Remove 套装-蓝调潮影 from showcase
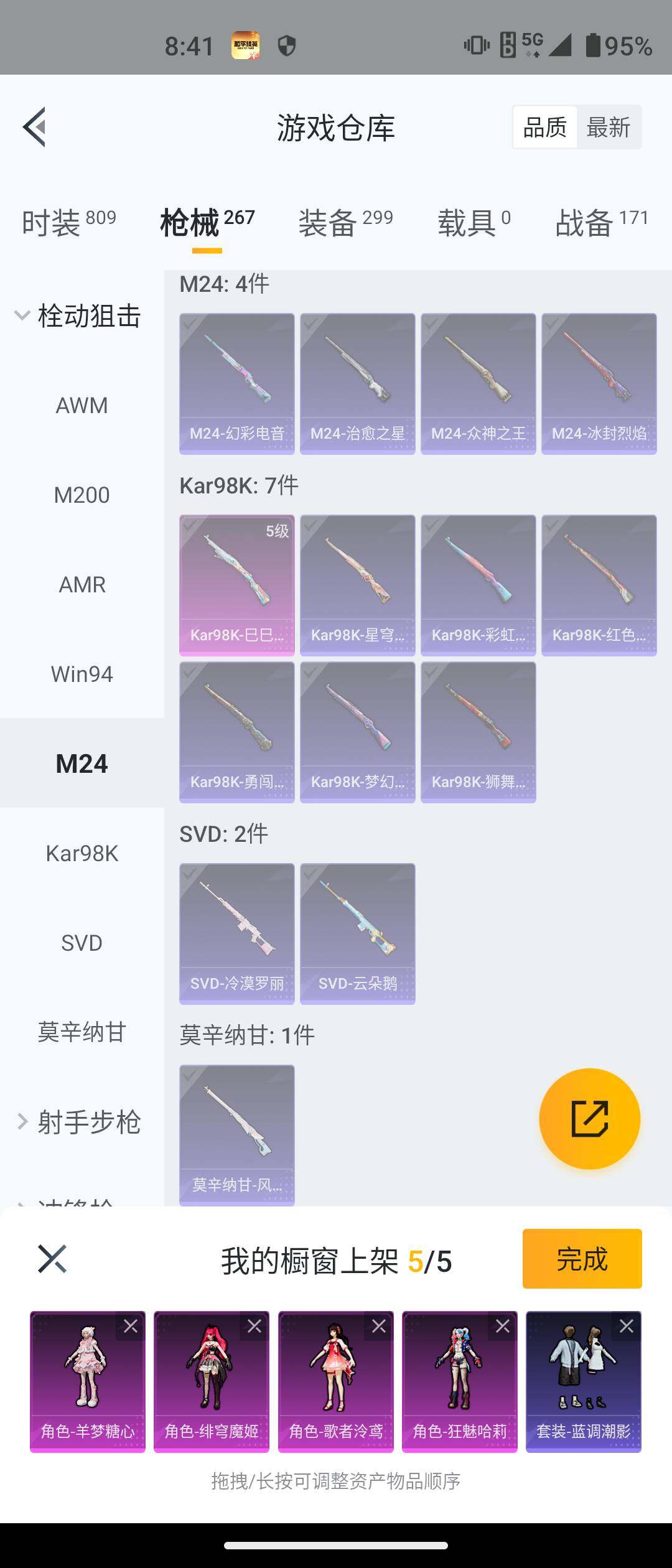Viewport: 672px width, 1568px height. pyautogui.click(x=627, y=1326)
